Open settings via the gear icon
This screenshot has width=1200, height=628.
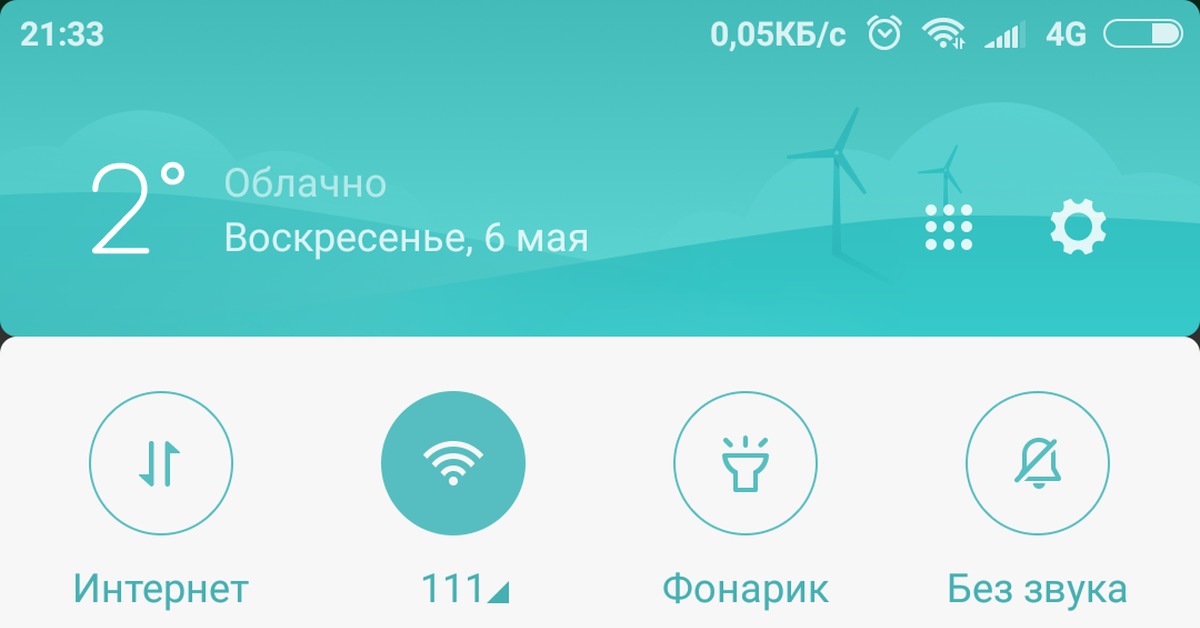1077,228
